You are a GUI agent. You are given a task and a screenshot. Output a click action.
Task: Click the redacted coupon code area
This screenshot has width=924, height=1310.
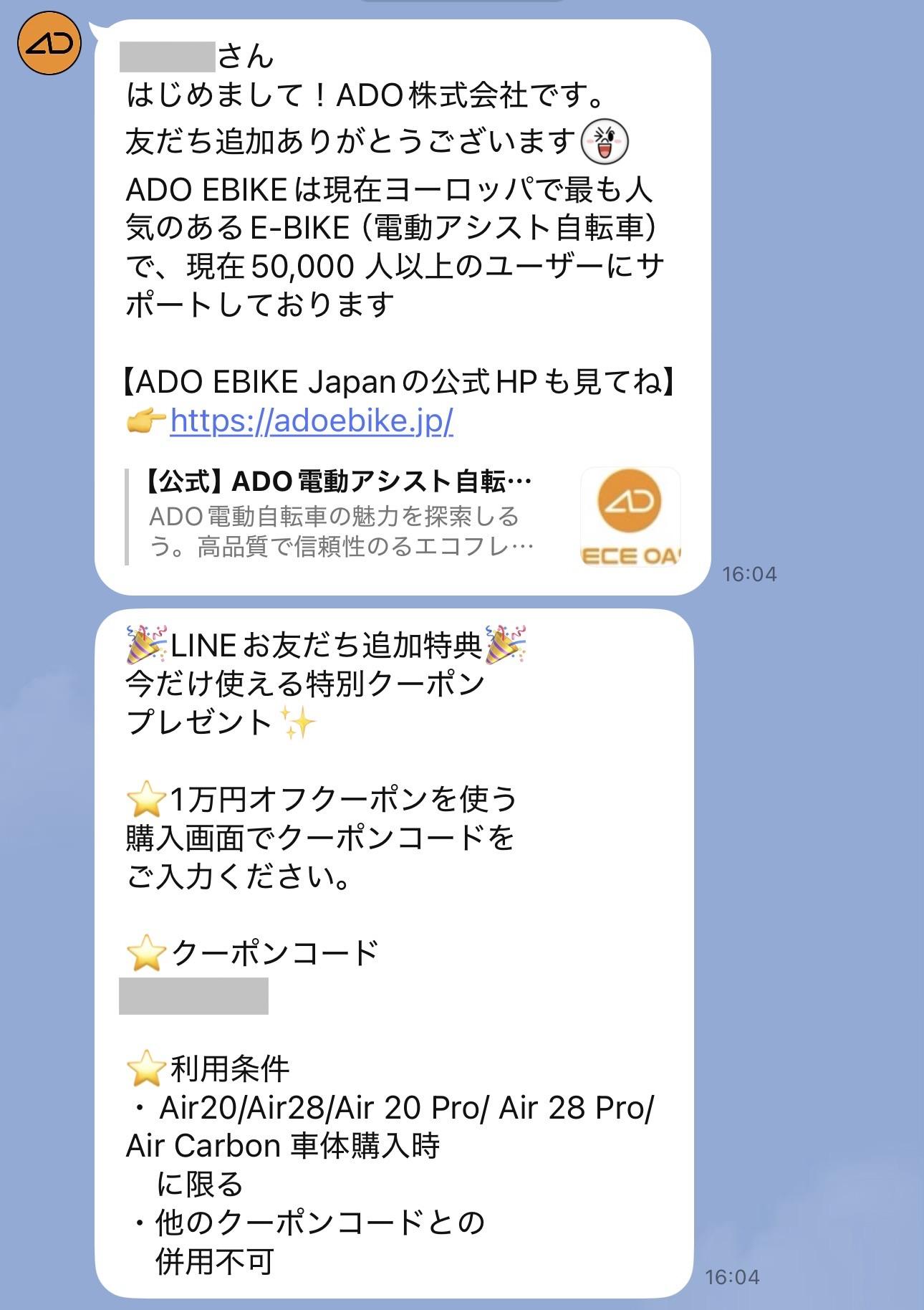193,995
